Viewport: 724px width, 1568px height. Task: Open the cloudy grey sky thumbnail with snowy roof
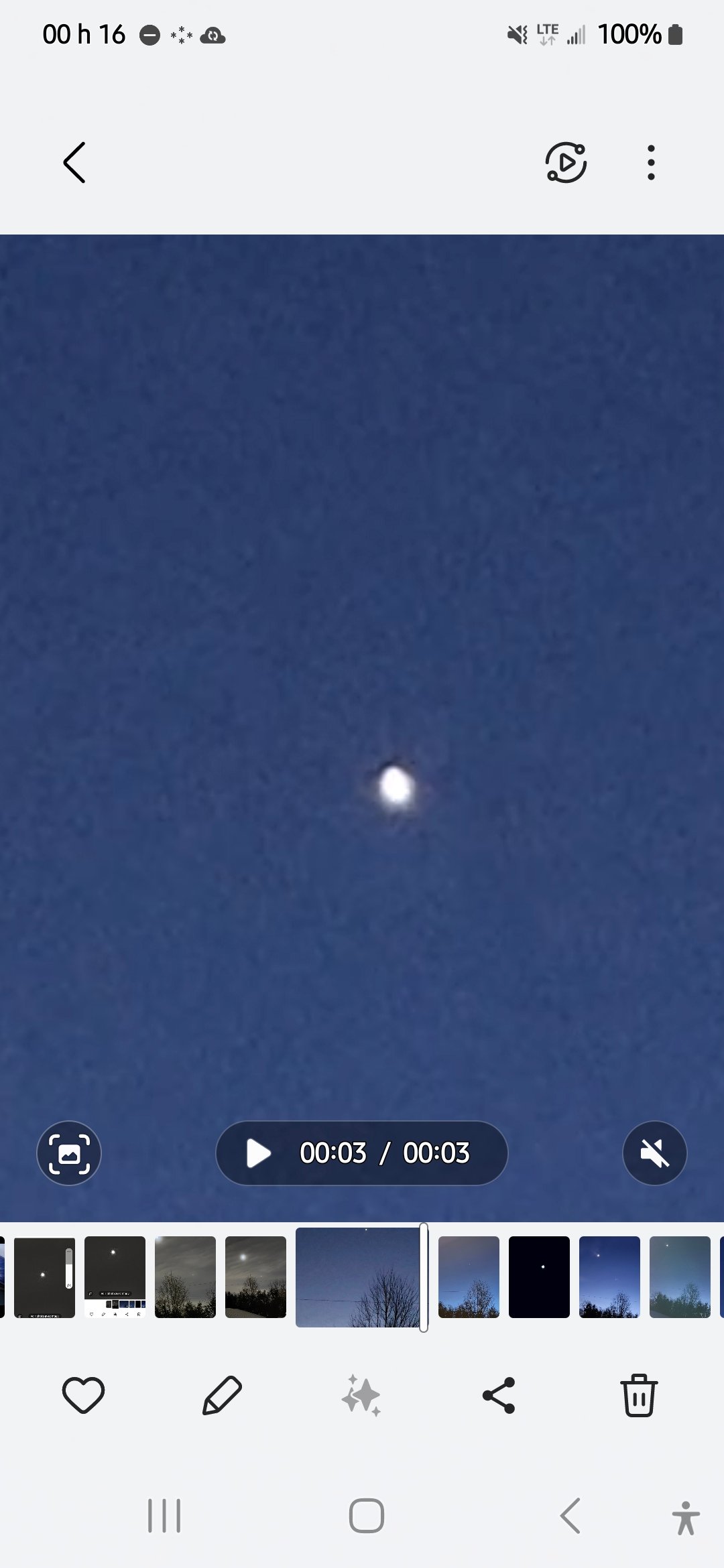255,1277
